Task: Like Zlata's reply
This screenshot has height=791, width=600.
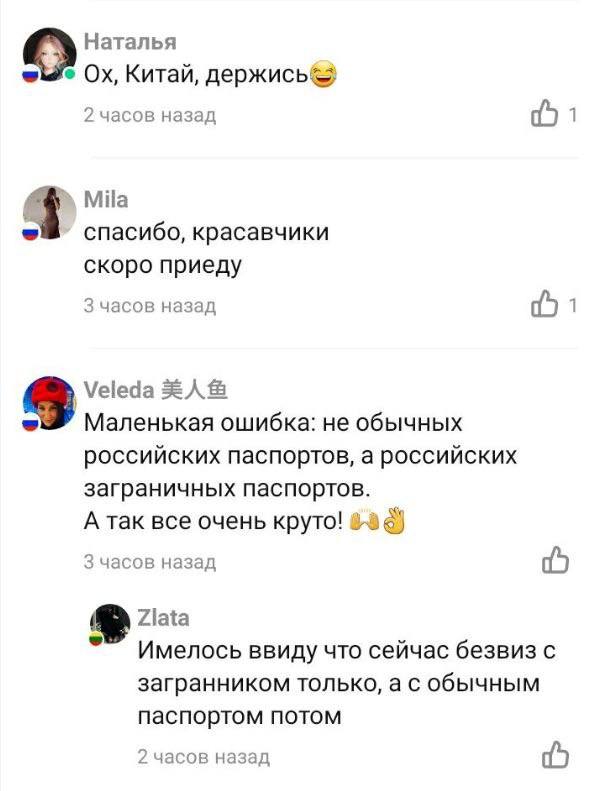Action: 555,756
